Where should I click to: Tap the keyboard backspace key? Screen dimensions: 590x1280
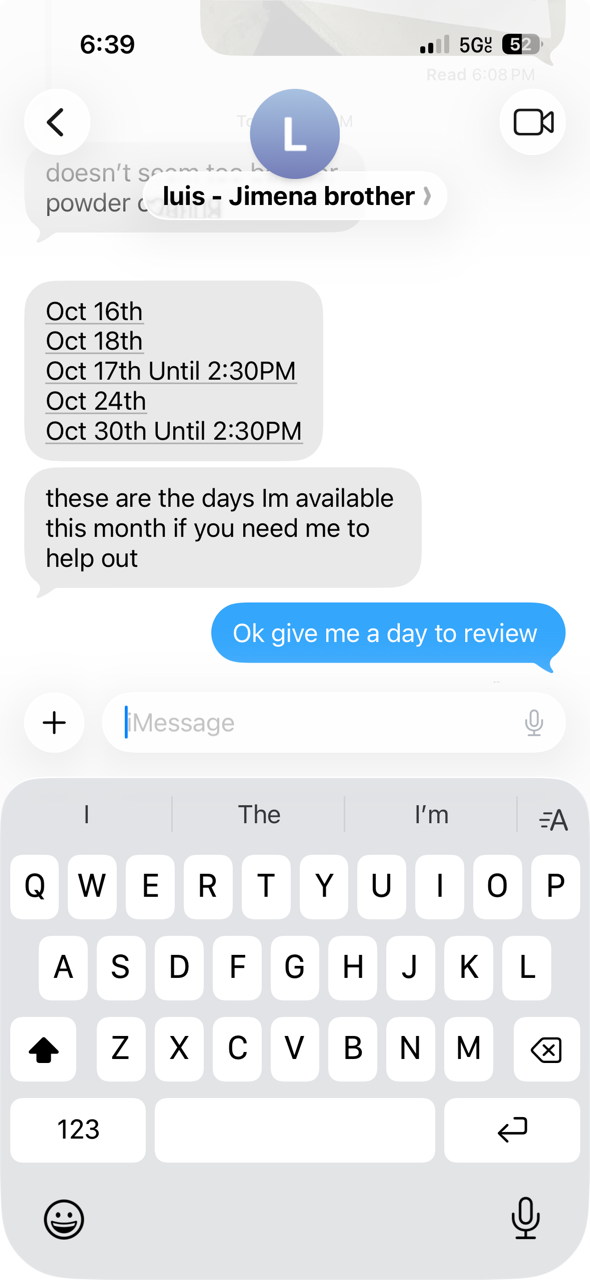tap(545, 1049)
